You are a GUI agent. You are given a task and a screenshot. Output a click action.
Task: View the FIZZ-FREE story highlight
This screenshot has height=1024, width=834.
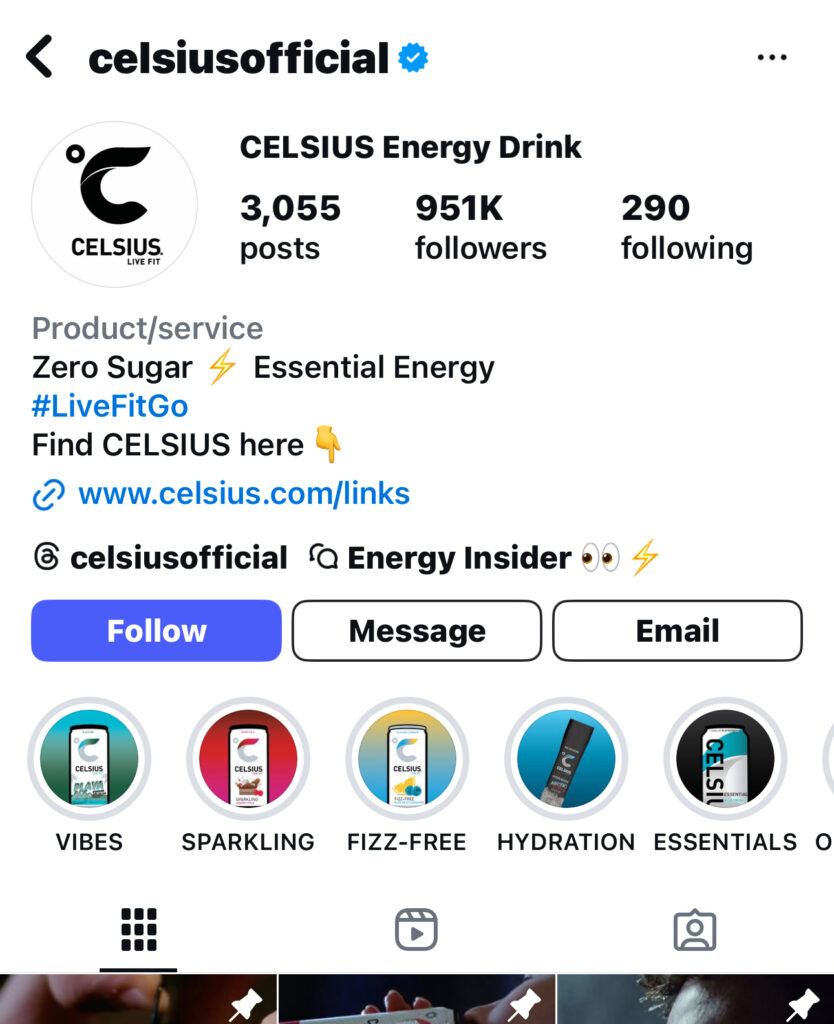[x=407, y=760]
